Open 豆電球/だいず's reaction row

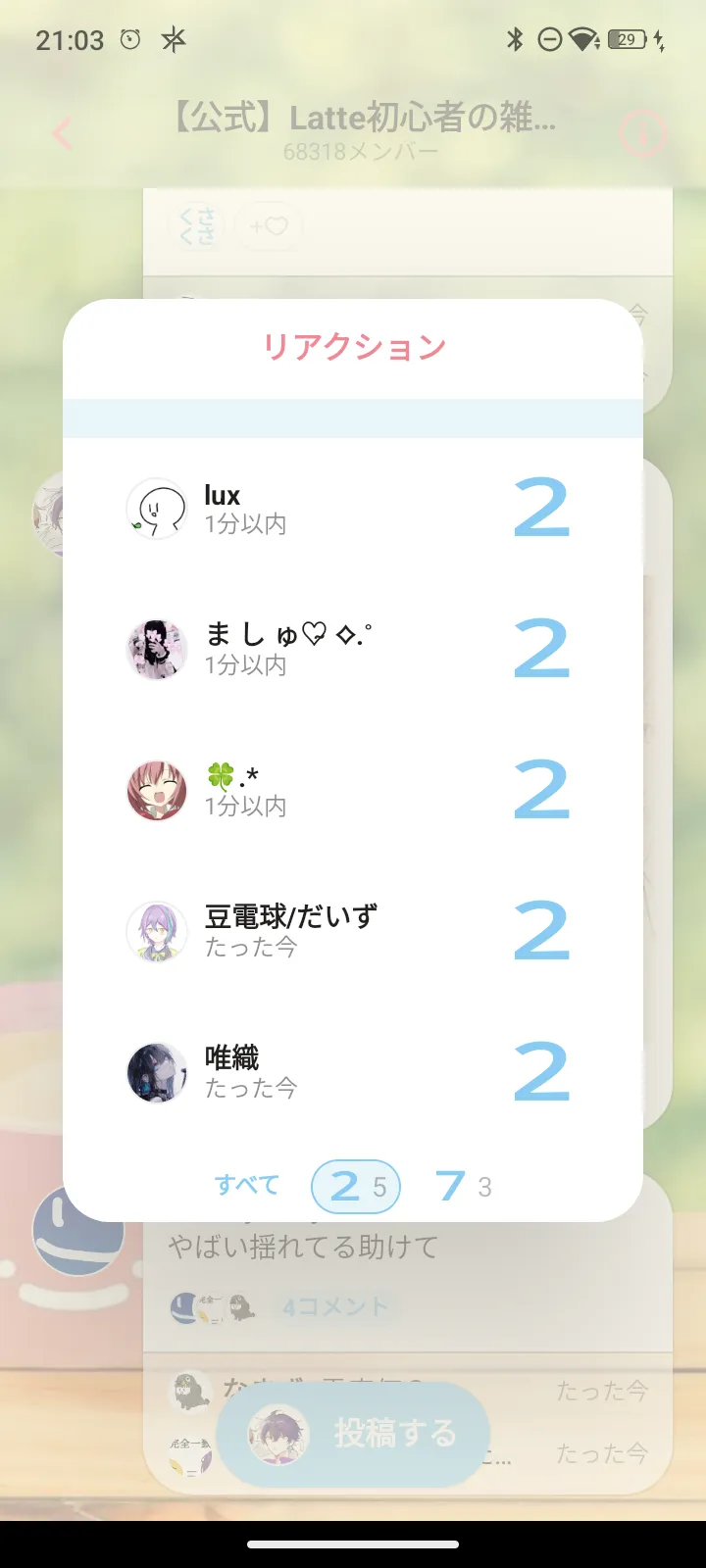[353, 932]
